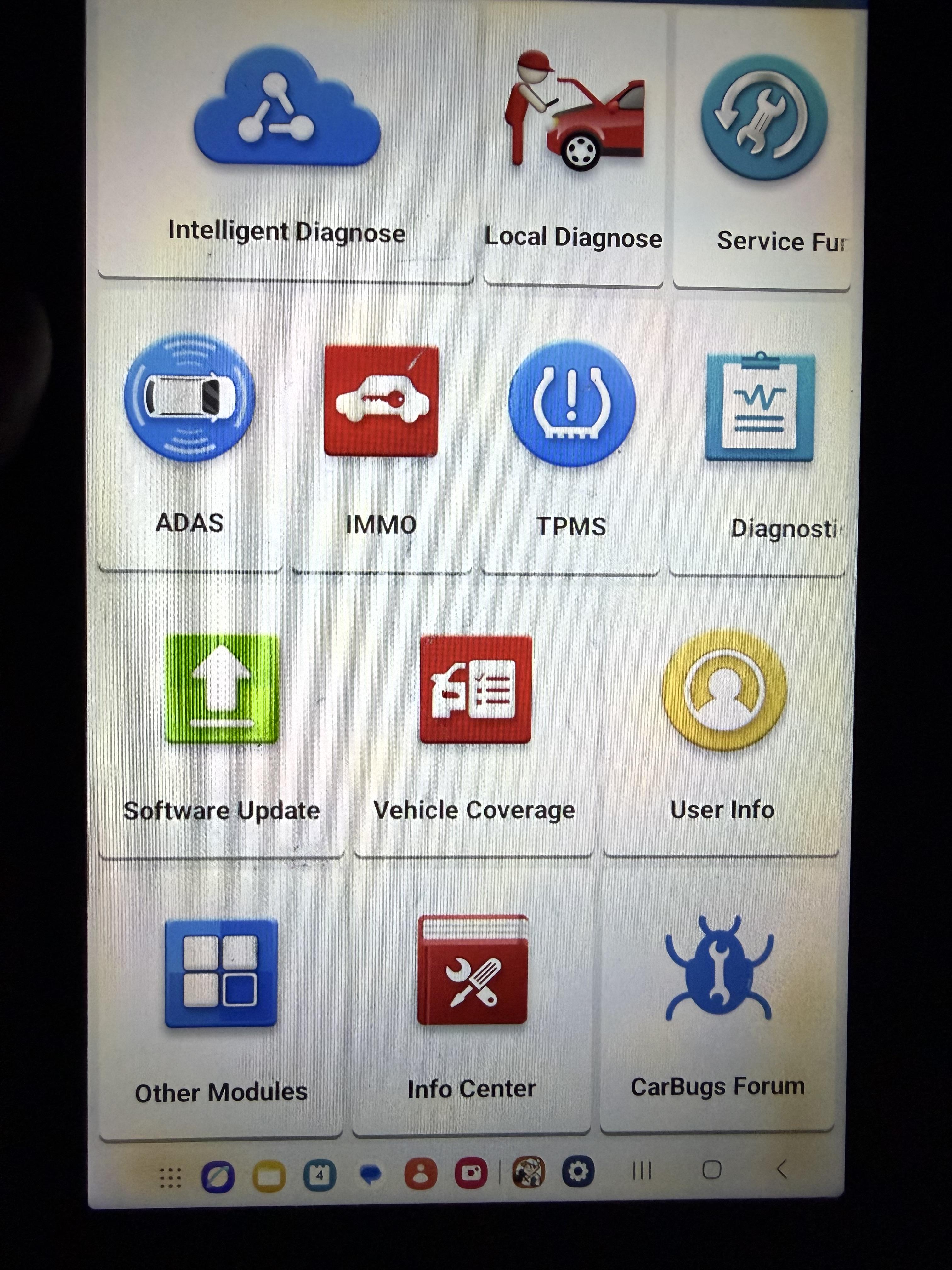The width and height of the screenshot is (952, 1270).
Task: Open the Camera app in taskbar
Action: coord(471,1173)
